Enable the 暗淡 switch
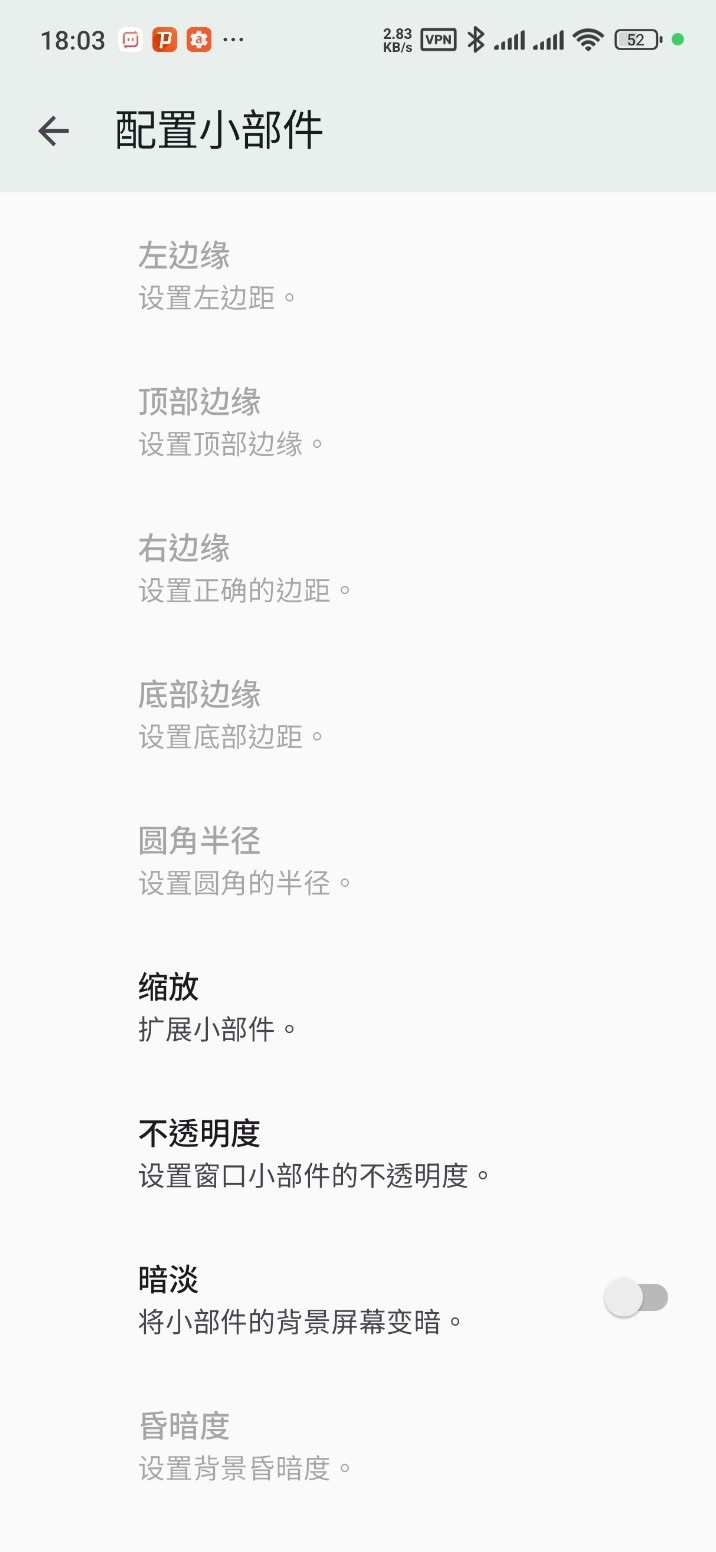 [636, 1298]
